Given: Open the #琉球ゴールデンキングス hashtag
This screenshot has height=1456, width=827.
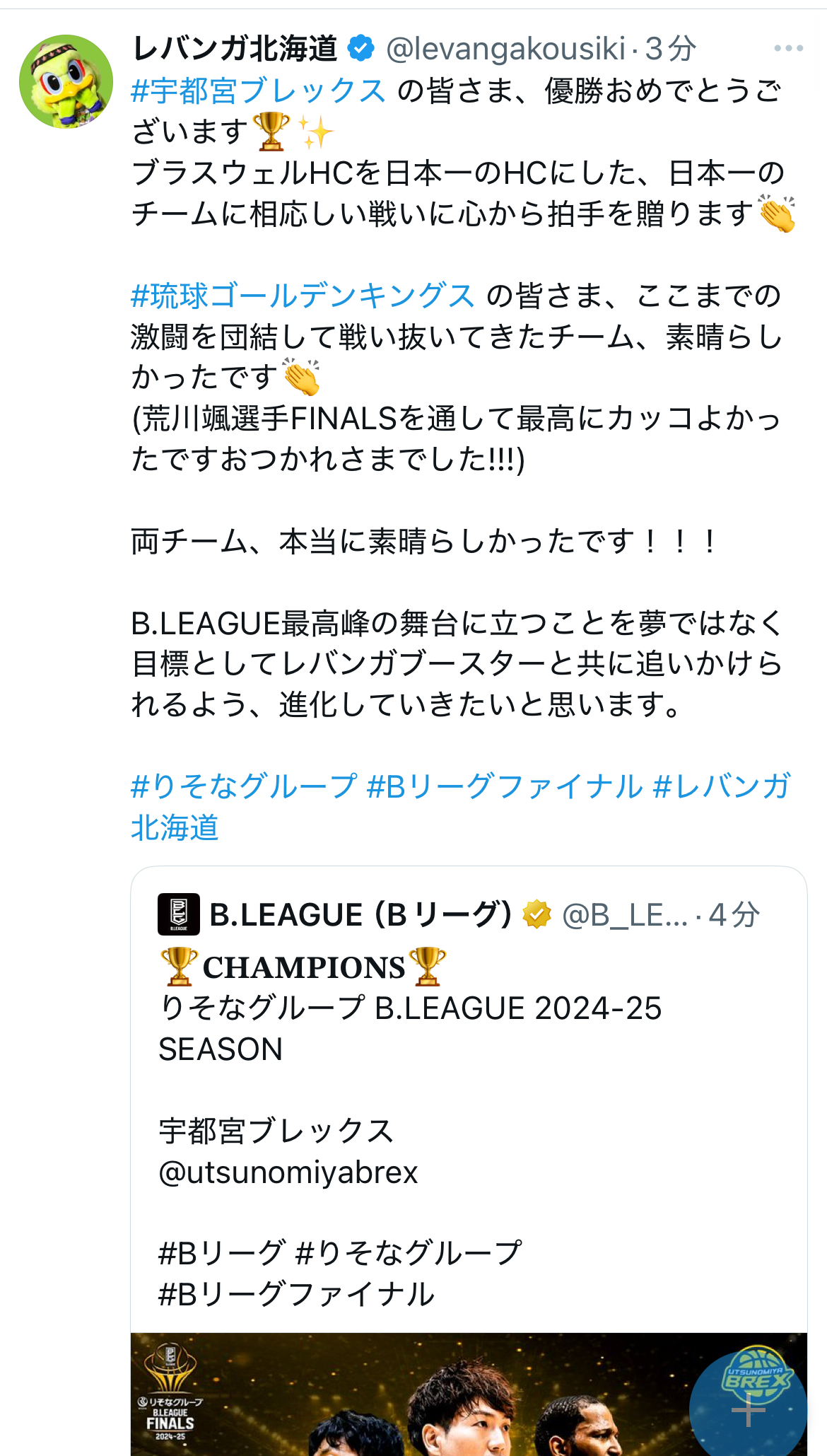Looking at the screenshot, I should tap(303, 295).
